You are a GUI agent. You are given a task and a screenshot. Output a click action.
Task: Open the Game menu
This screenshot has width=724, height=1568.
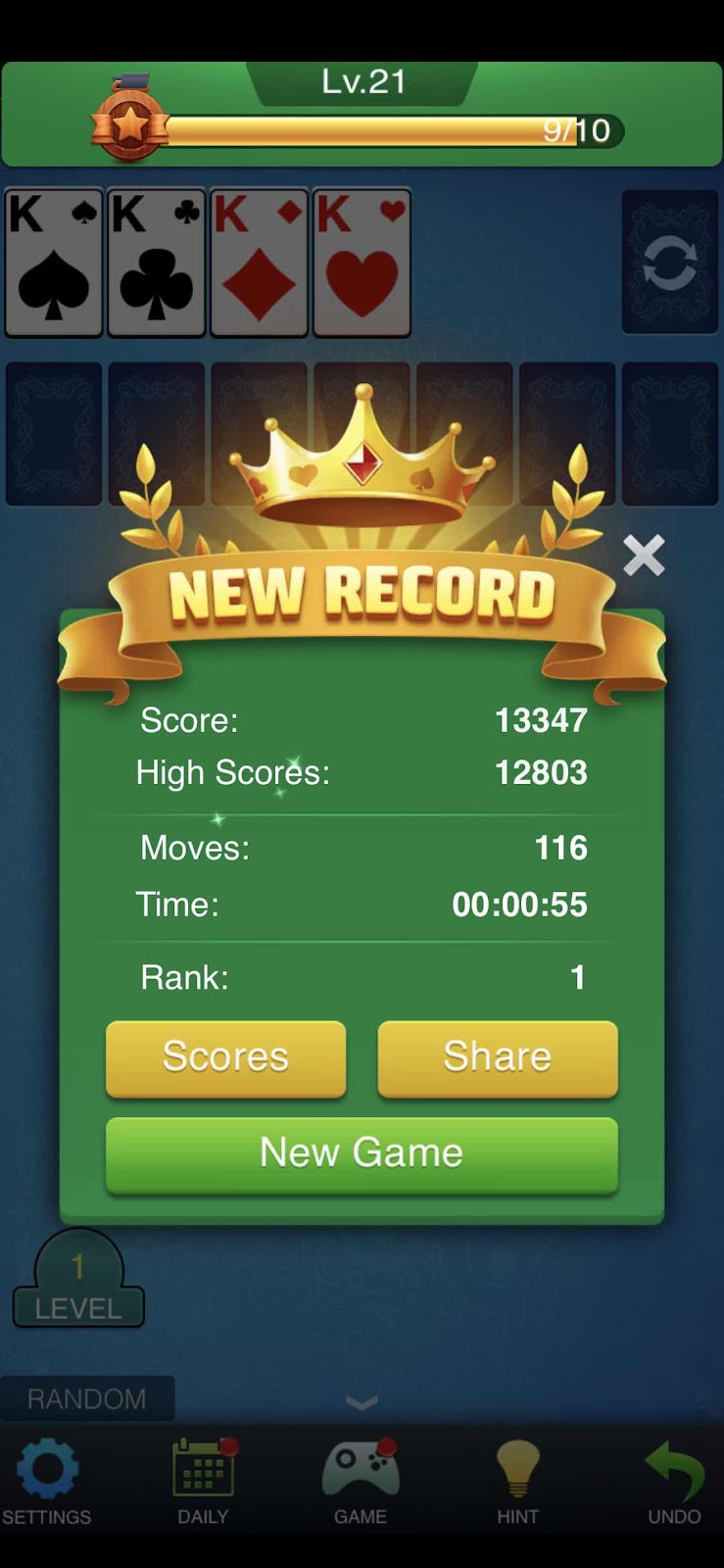(361, 1481)
